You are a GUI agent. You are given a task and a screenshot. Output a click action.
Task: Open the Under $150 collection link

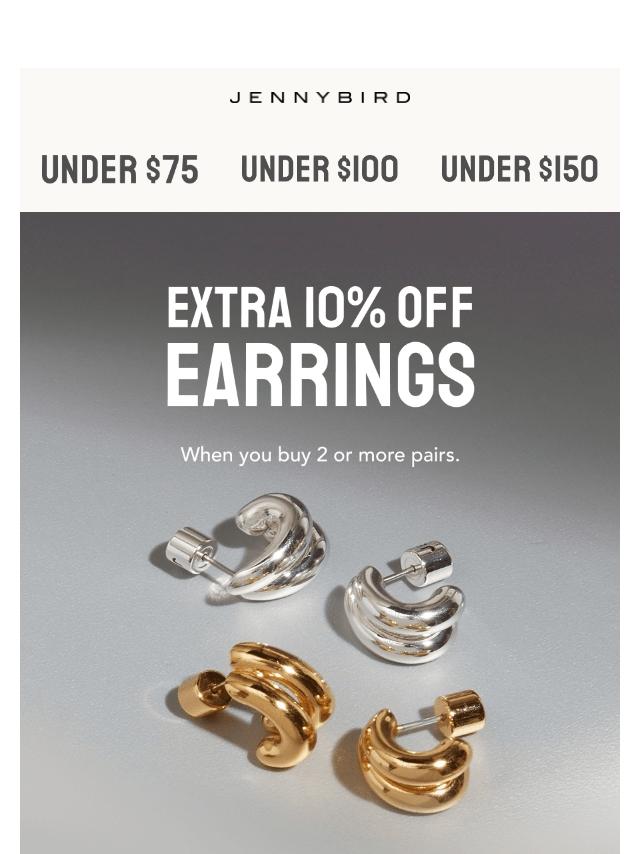pos(519,170)
